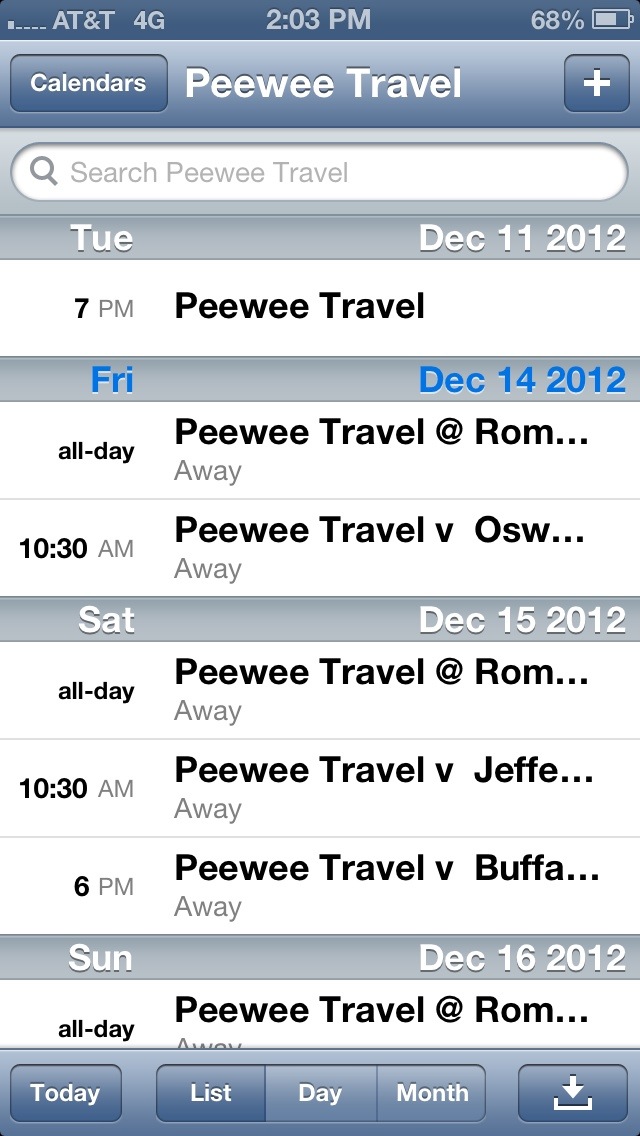
Task: Tap the Search Peewee Travel field
Action: [320, 172]
